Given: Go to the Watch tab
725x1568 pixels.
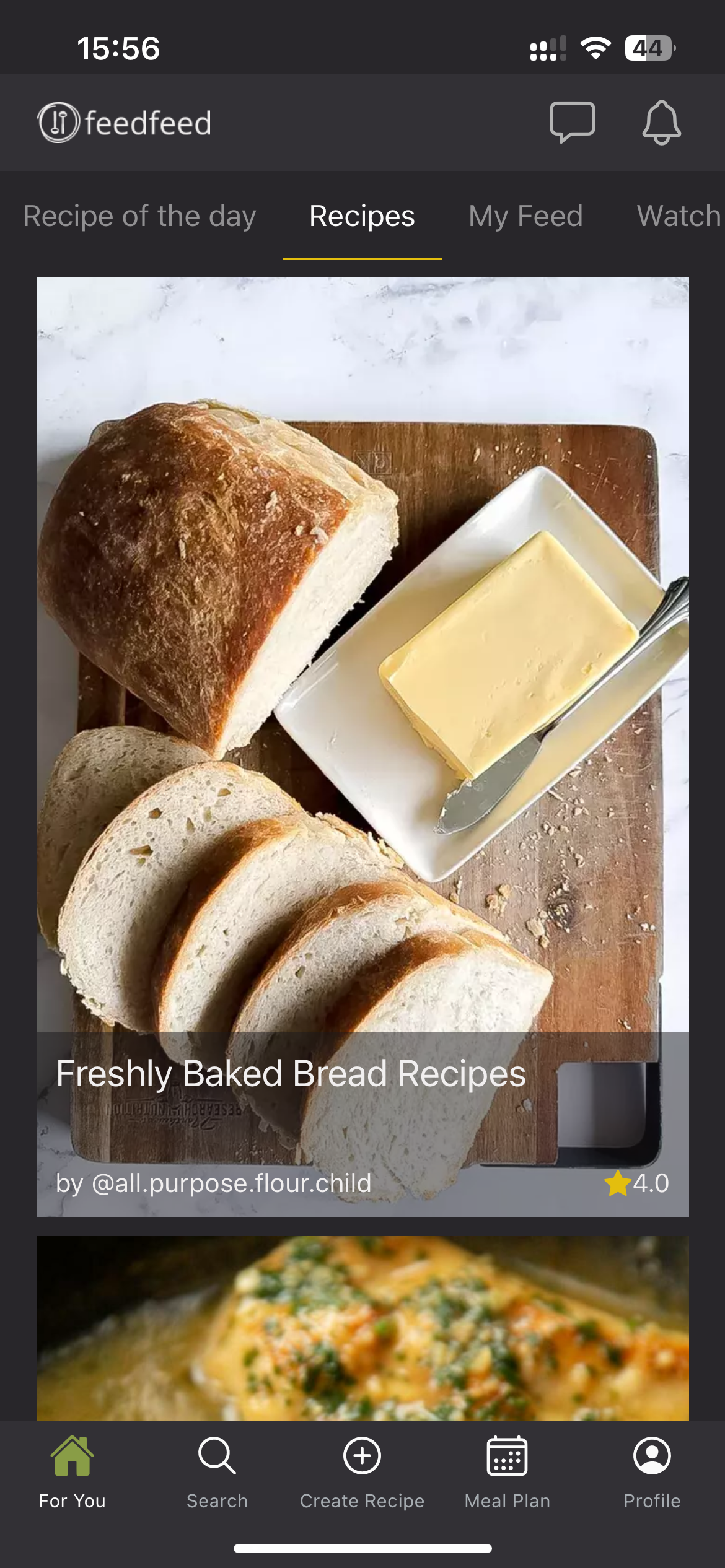Looking at the screenshot, I should (x=679, y=216).
